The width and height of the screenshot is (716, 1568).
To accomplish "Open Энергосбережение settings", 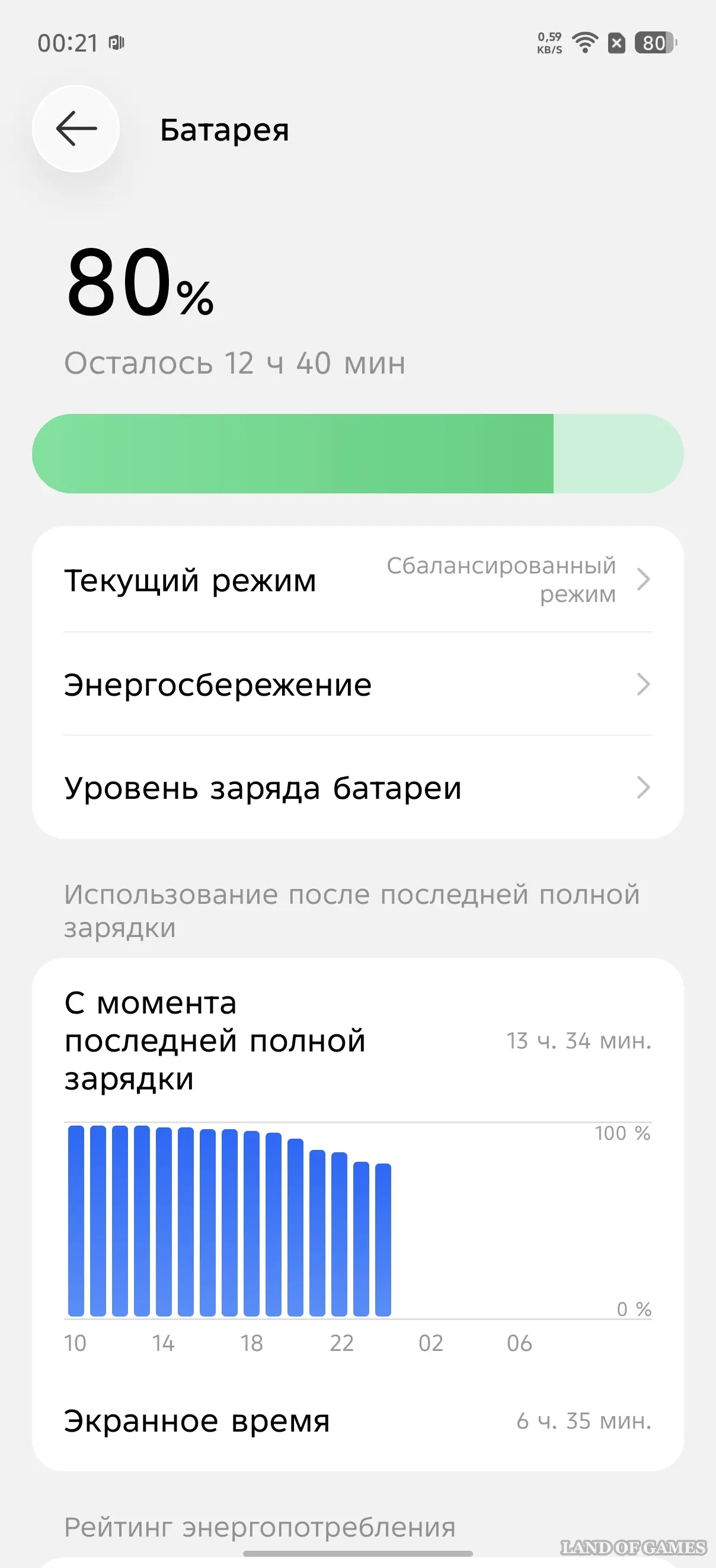I will 357,685.
